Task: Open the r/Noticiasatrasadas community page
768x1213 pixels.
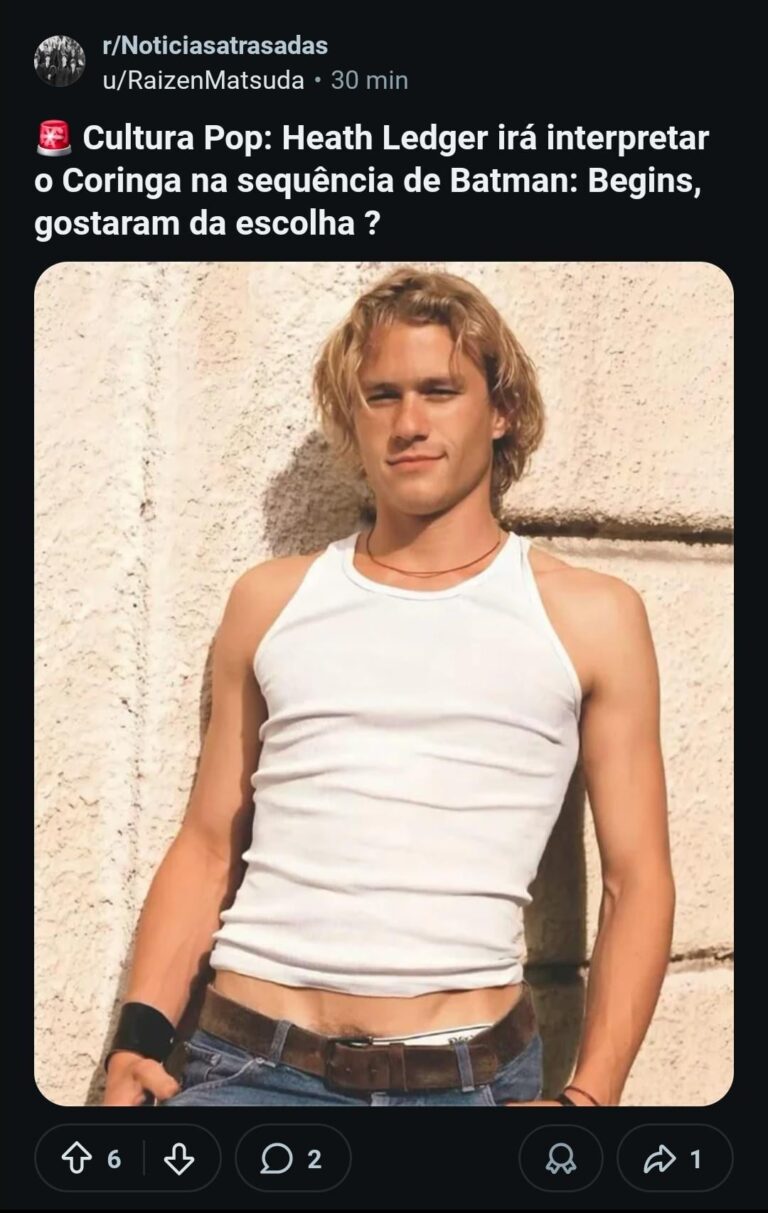Action: click(x=215, y=46)
